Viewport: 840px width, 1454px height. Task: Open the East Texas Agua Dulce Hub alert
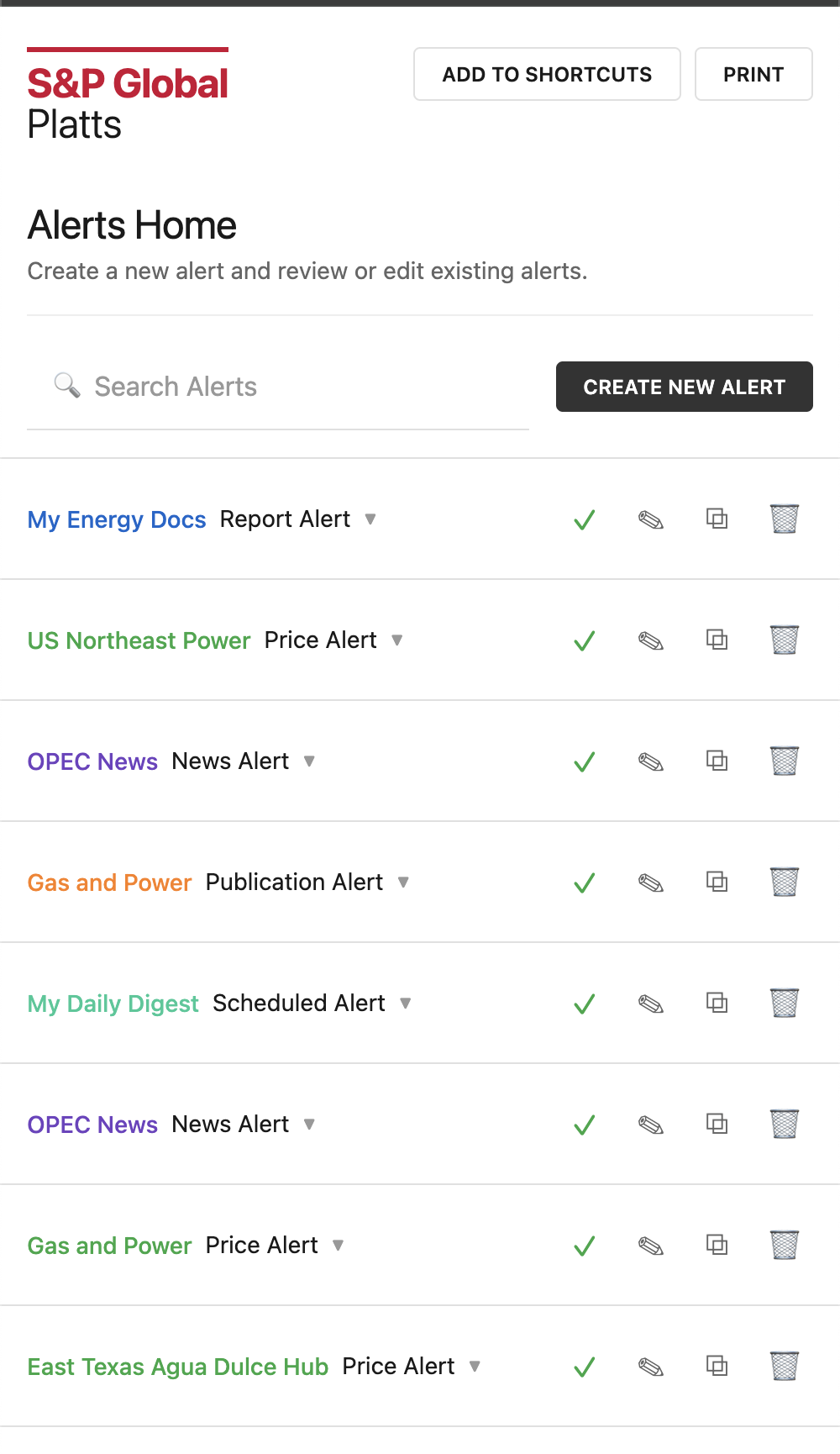pos(178,1367)
